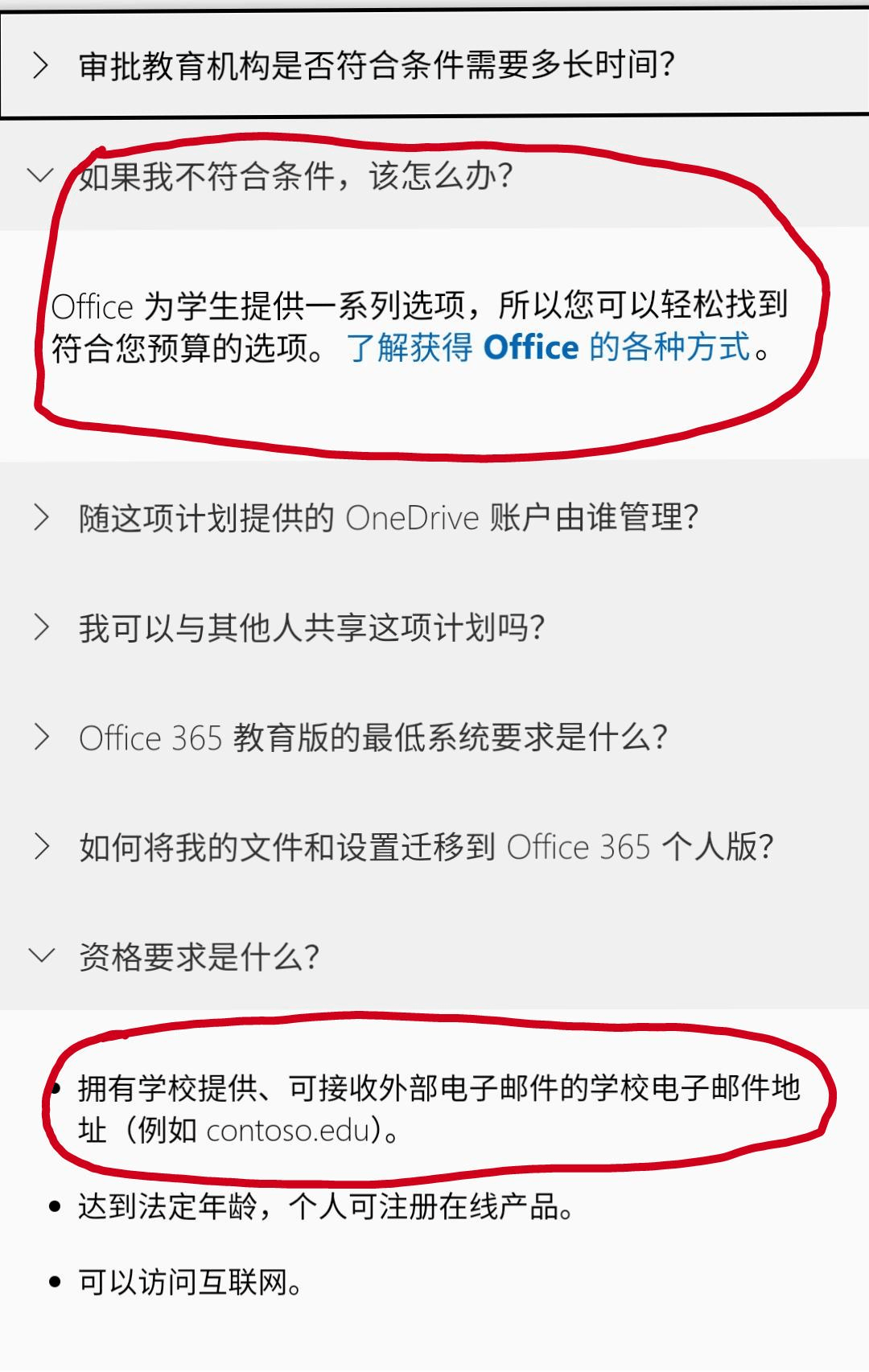Expand '我可以与其他人共享这项计划吗?'
Viewport: 869px width, 1372px height.
(311, 628)
